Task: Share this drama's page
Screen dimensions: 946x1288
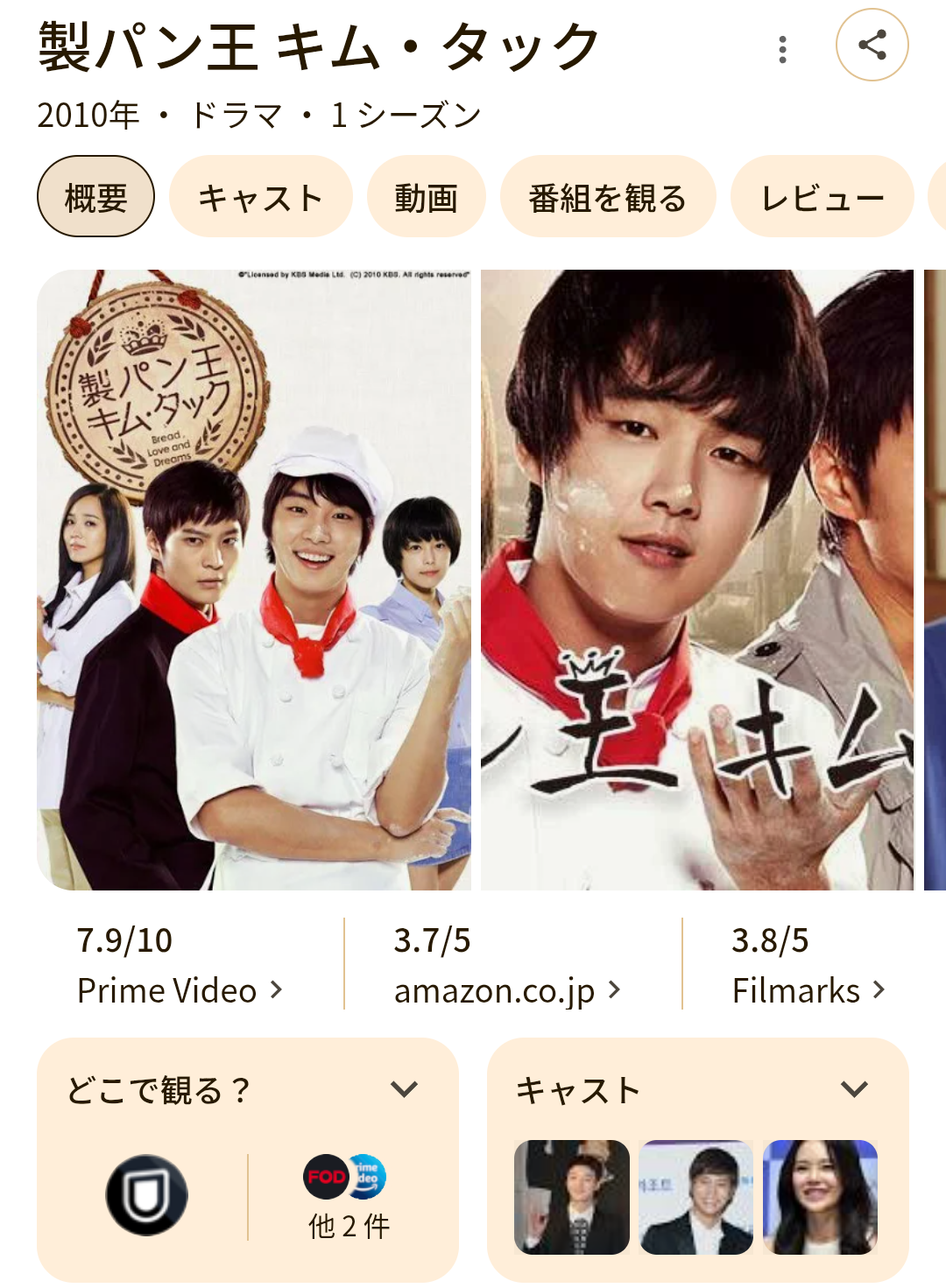Action: [x=872, y=46]
